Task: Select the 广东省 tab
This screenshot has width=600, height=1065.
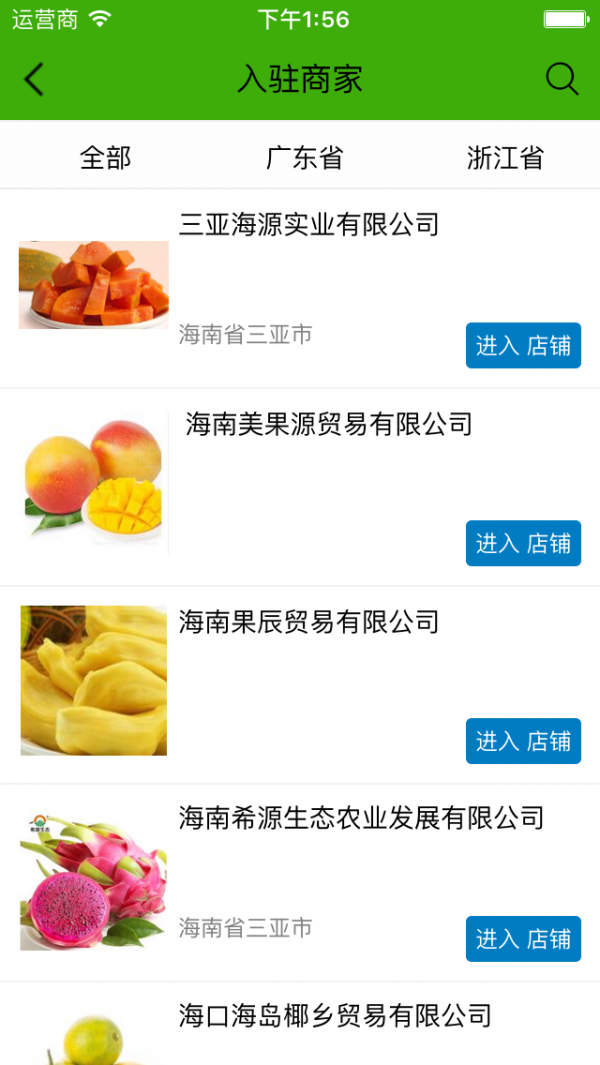Action: pos(304,158)
